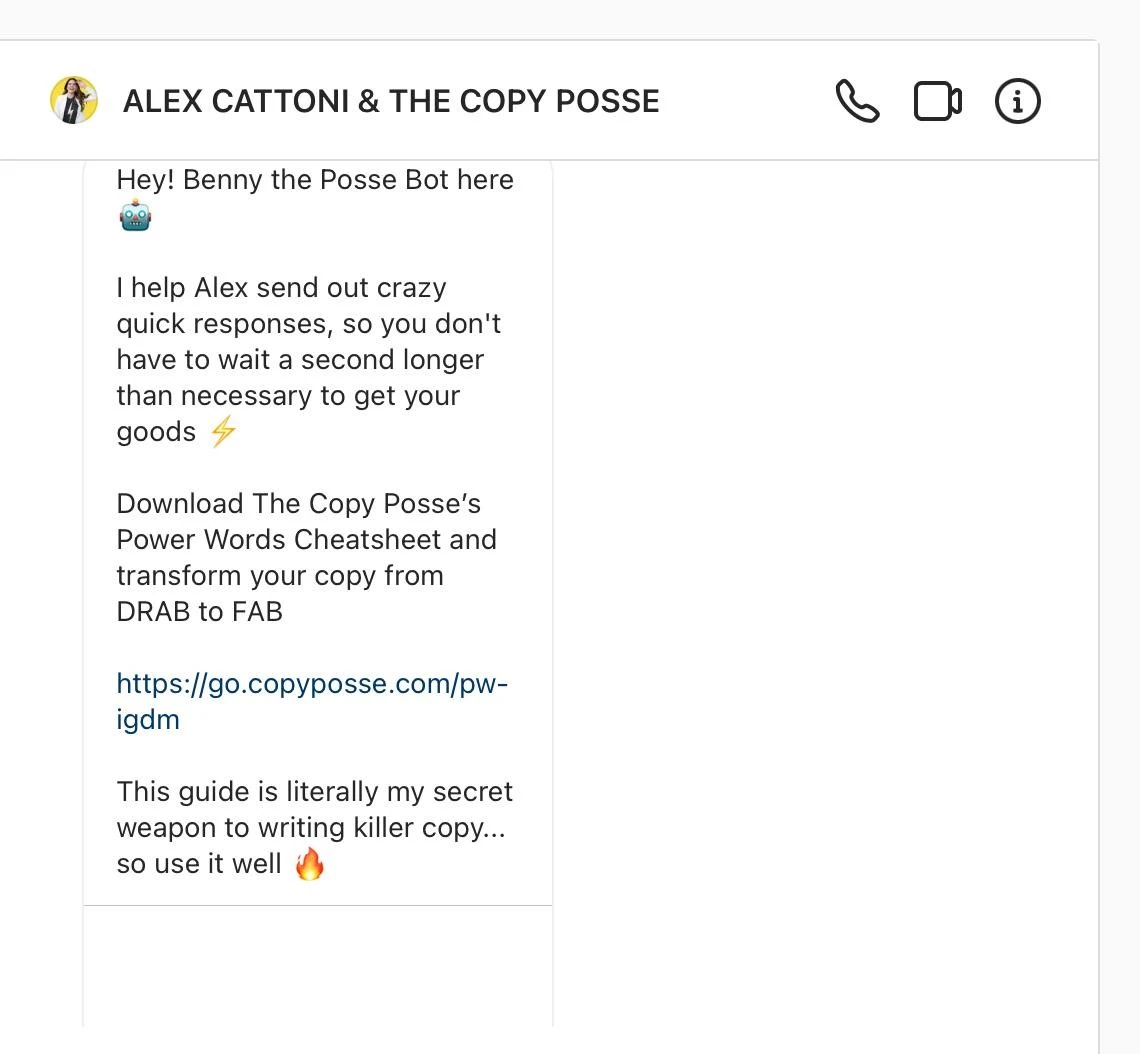Start a voice call with Alex Cattoni
Screen dimensions: 1140x1054
click(x=857, y=101)
